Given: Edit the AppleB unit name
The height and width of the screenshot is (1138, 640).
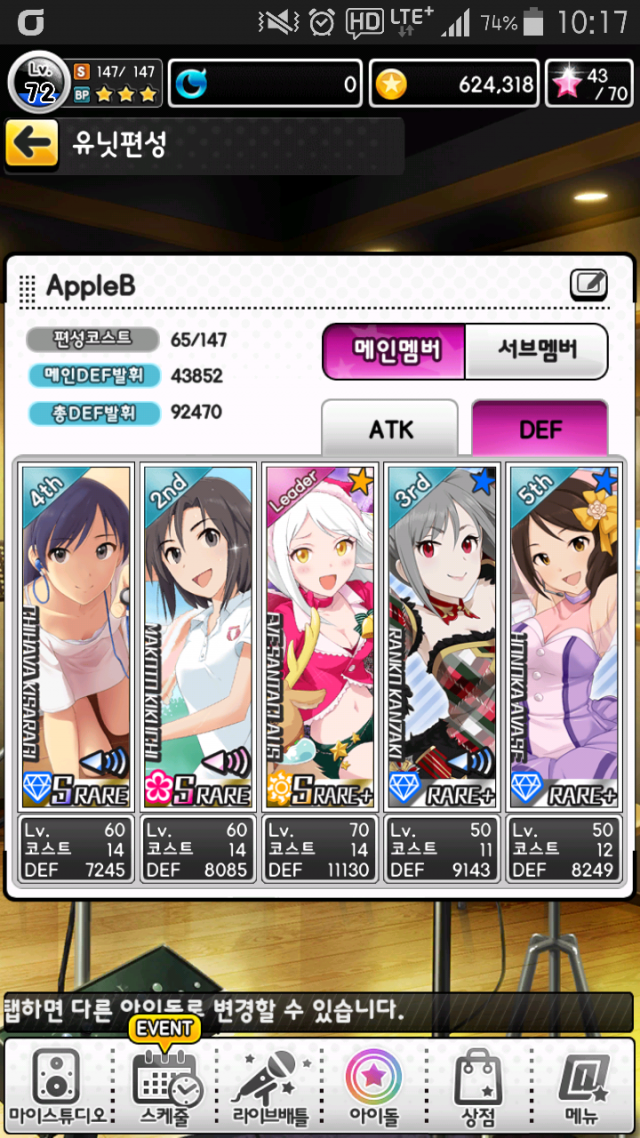Looking at the screenshot, I should (588, 286).
